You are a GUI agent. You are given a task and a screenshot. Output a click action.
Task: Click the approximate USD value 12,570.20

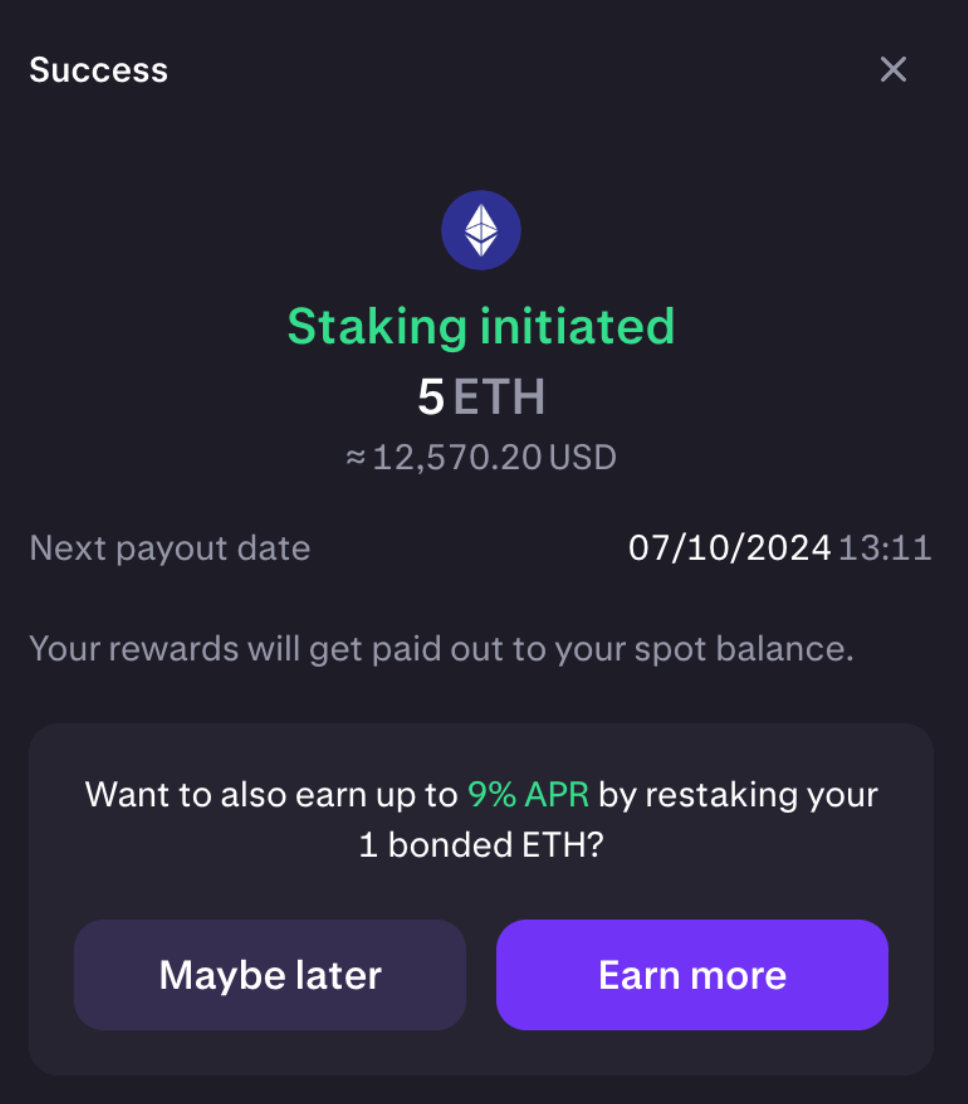click(482, 456)
